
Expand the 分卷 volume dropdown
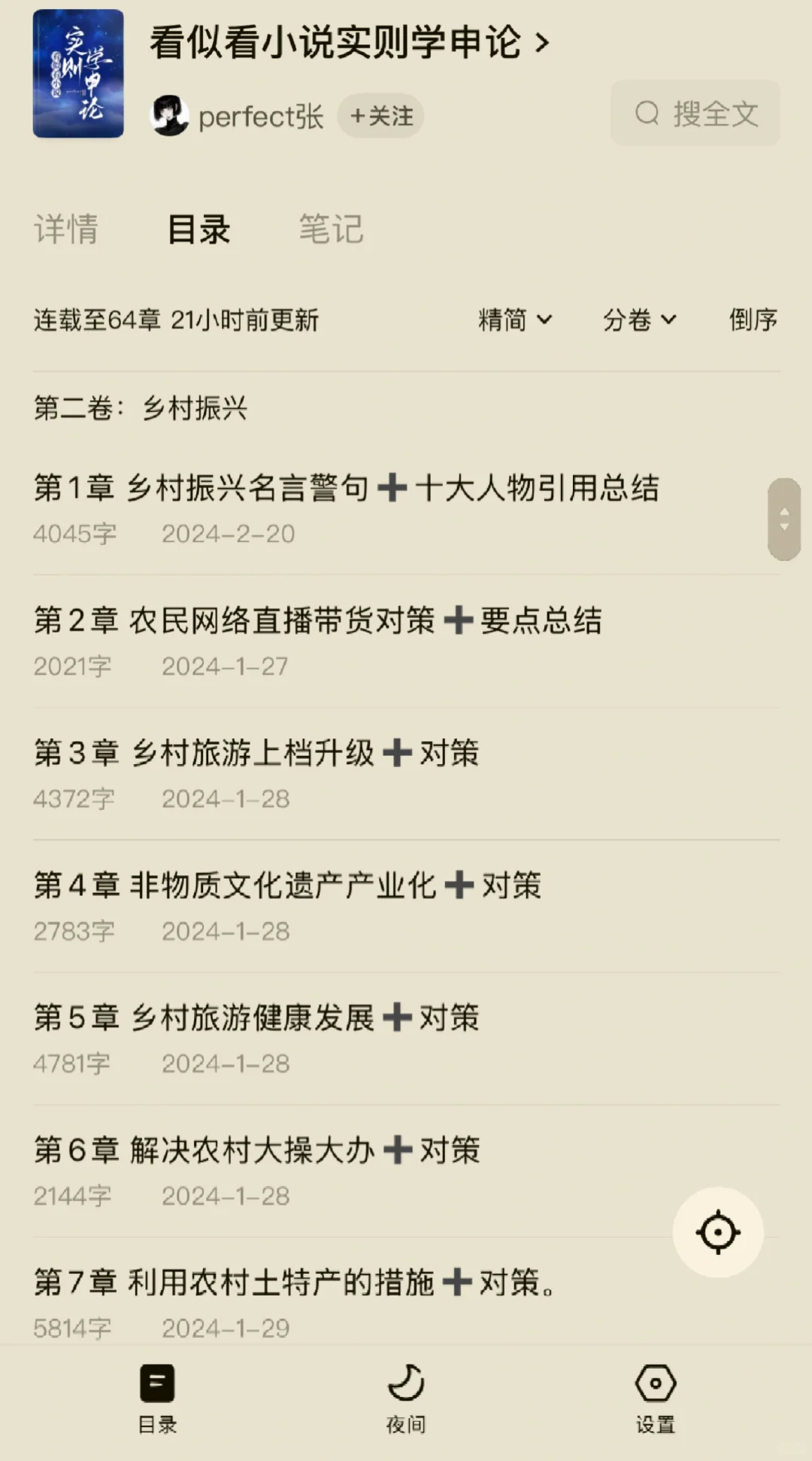point(639,320)
